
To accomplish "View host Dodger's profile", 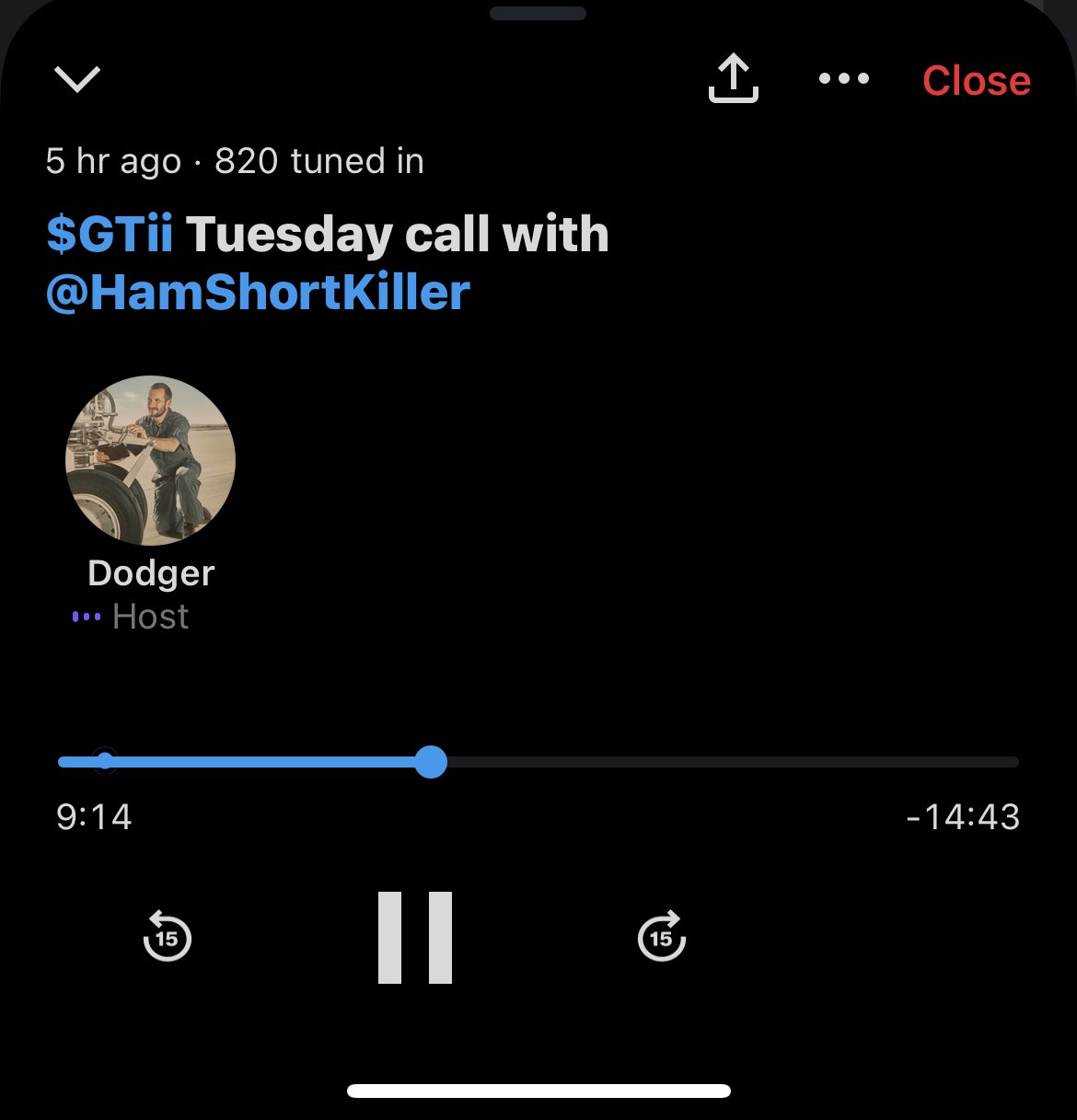I will click(x=150, y=461).
